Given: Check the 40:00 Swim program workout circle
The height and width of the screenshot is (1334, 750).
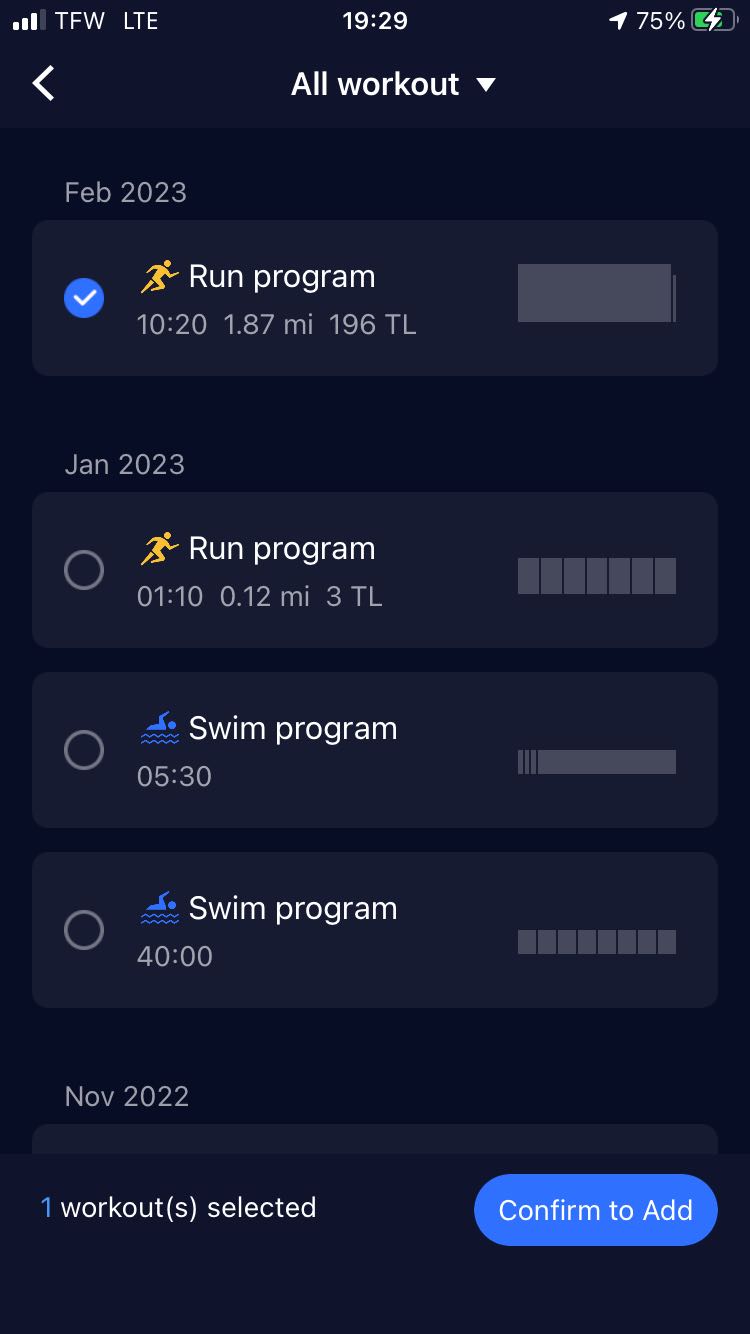Looking at the screenshot, I should click(84, 930).
